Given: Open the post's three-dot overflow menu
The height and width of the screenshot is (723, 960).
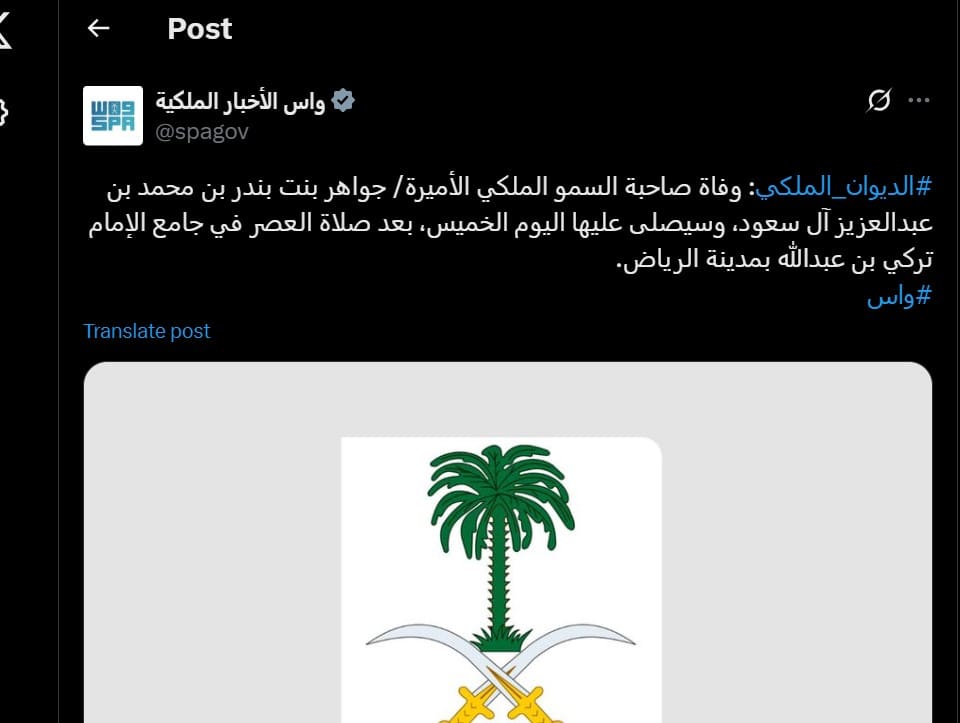Looking at the screenshot, I should [919, 100].
